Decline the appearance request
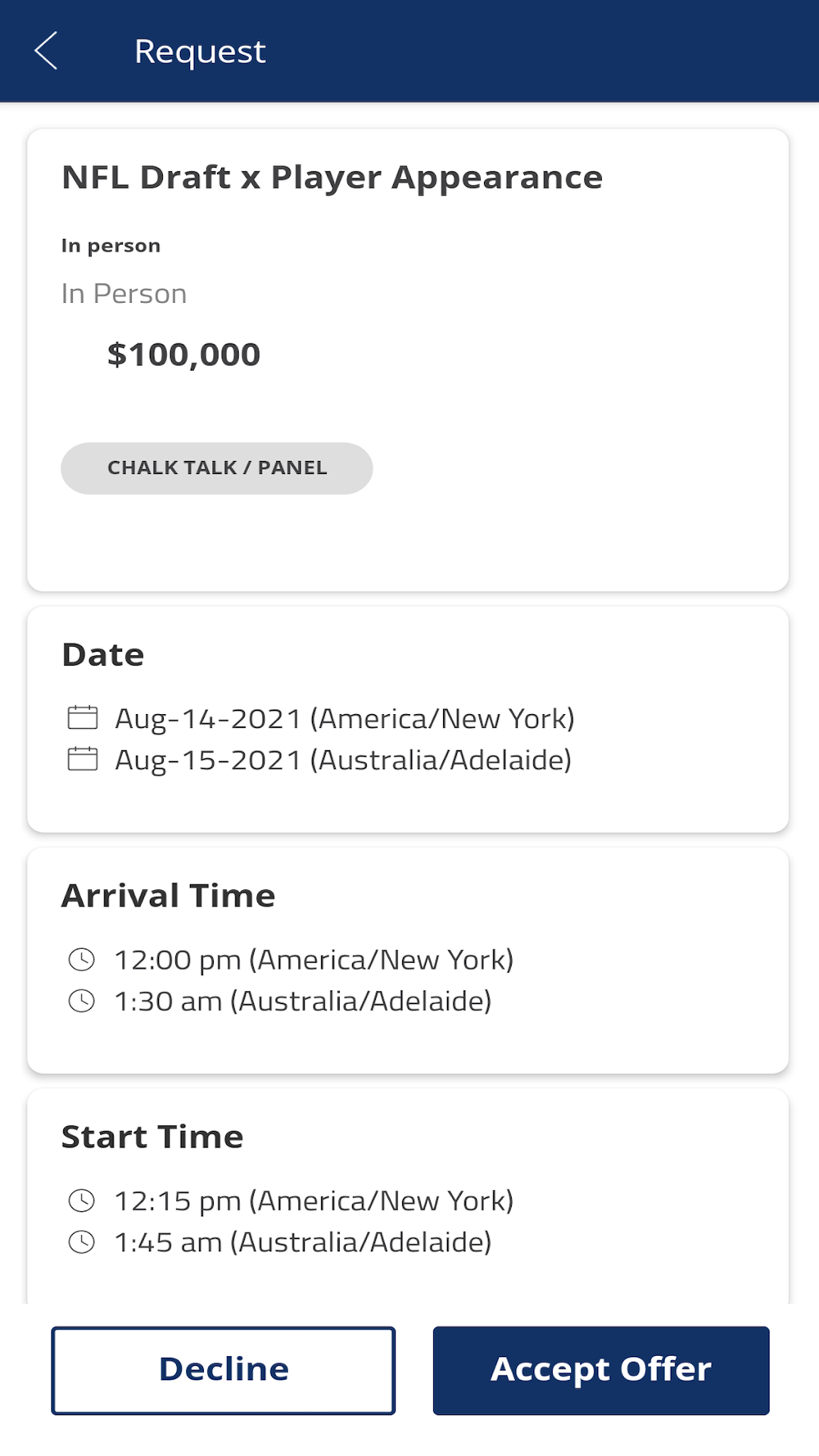Image resolution: width=819 pixels, height=1456 pixels. 224,1370
